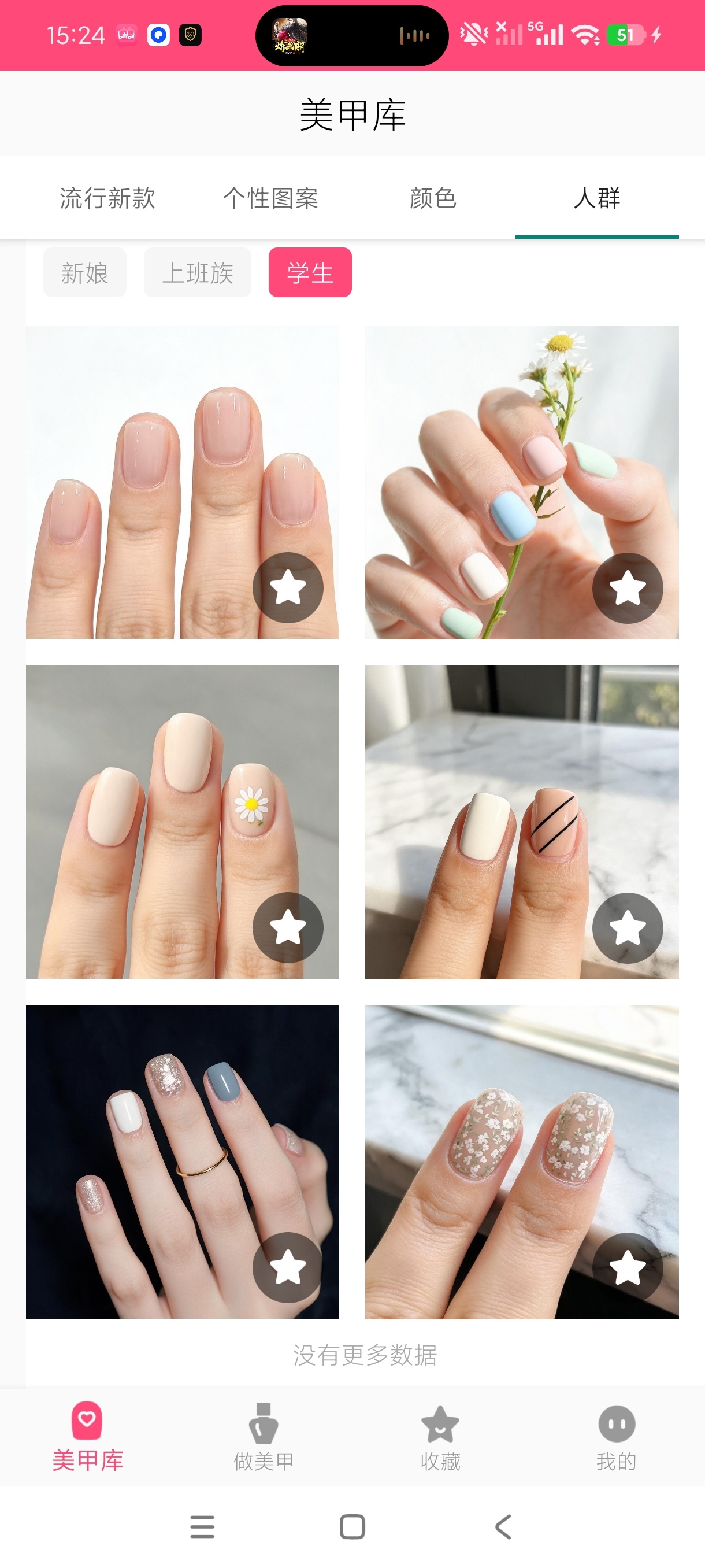The height and width of the screenshot is (1568, 705).
Task: Star the cream nails with daisy design
Action: pyautogui.click(x=288, y=927)
